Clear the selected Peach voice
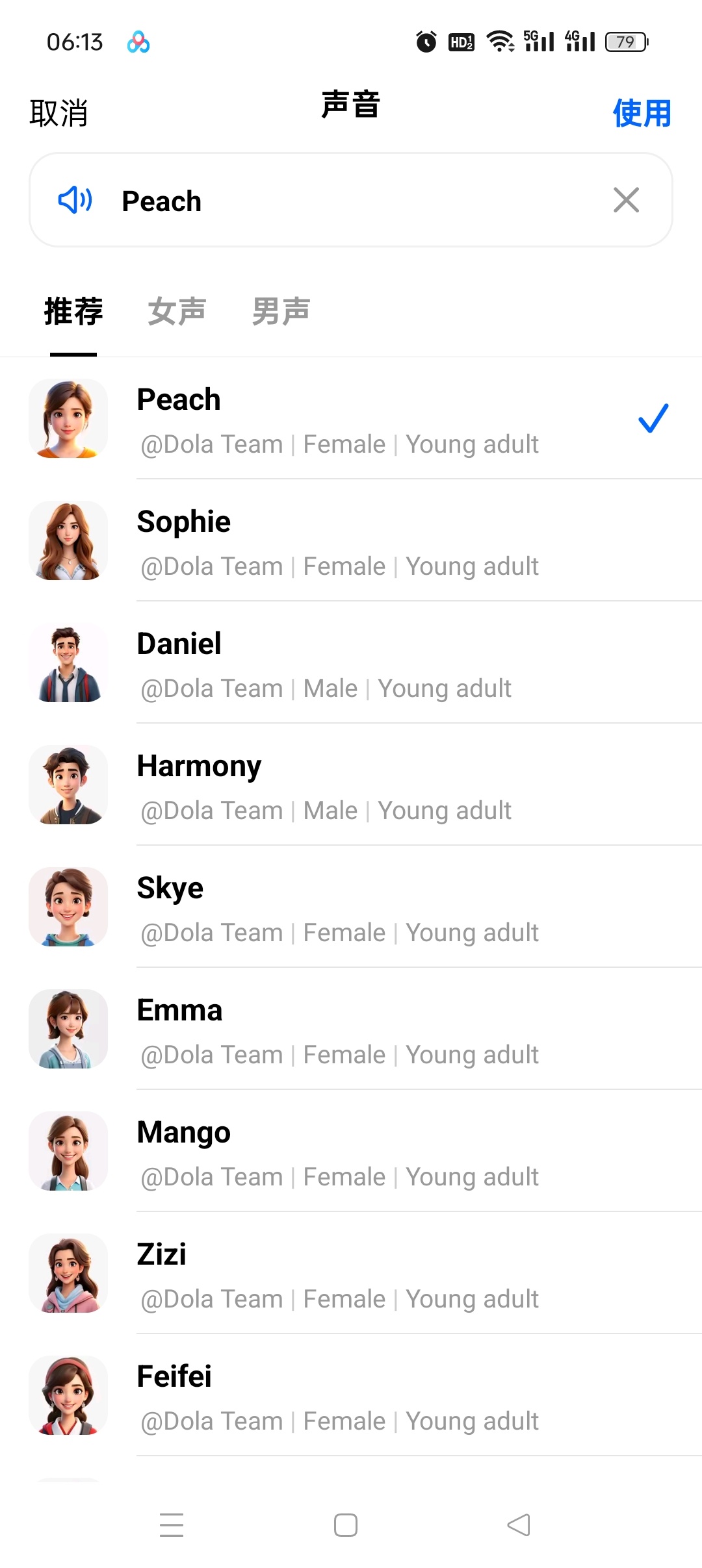The height and width of the screenshot is (1568, 702). [626, 200]
